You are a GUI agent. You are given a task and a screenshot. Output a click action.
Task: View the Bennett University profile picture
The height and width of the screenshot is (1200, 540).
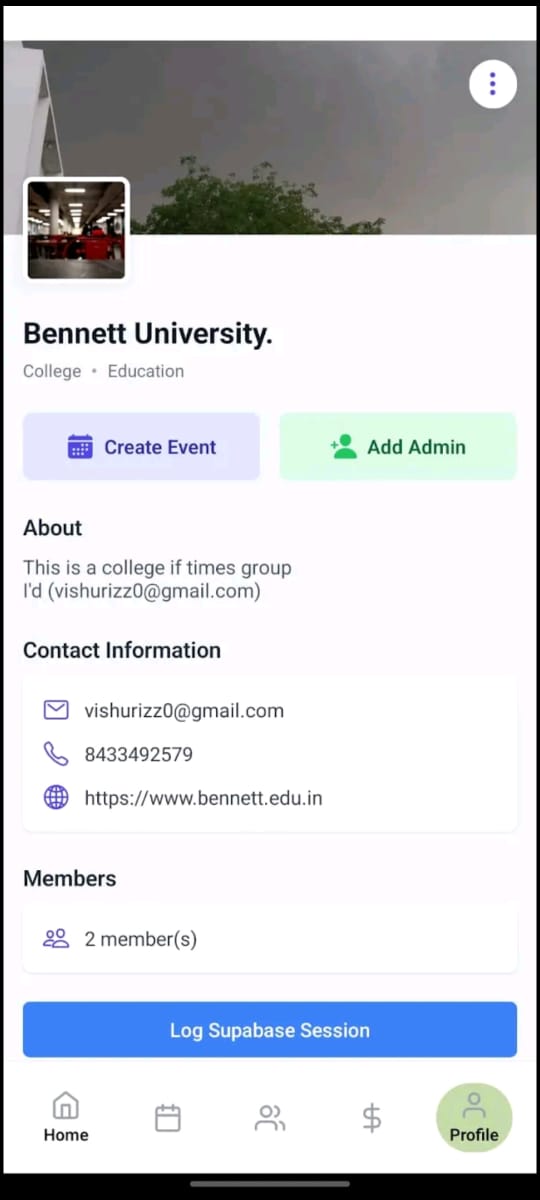point(76,229)
